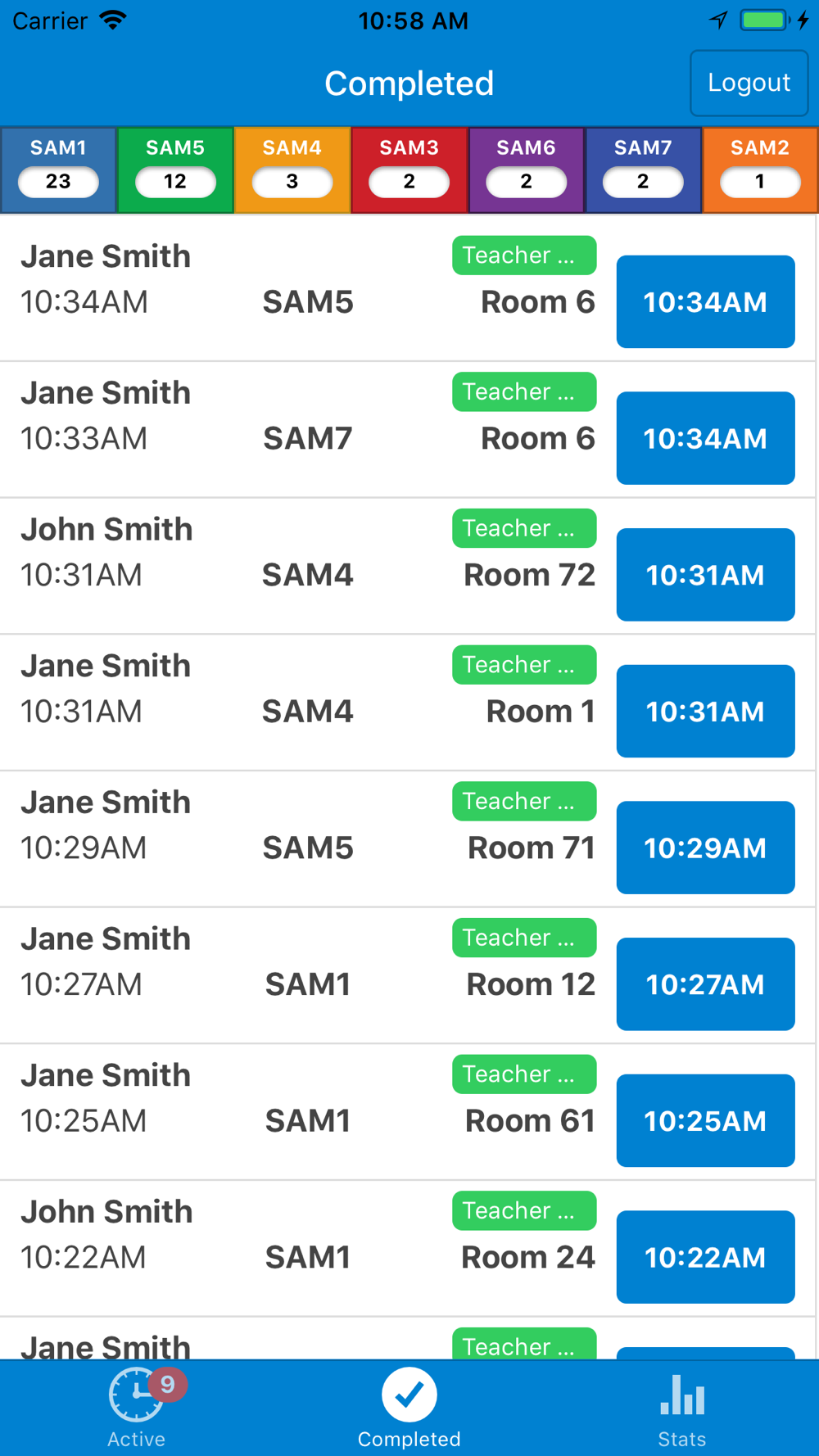Tap the 10:27AM button for Room 12
The image size is (819, 1456).
coord(705,984)
